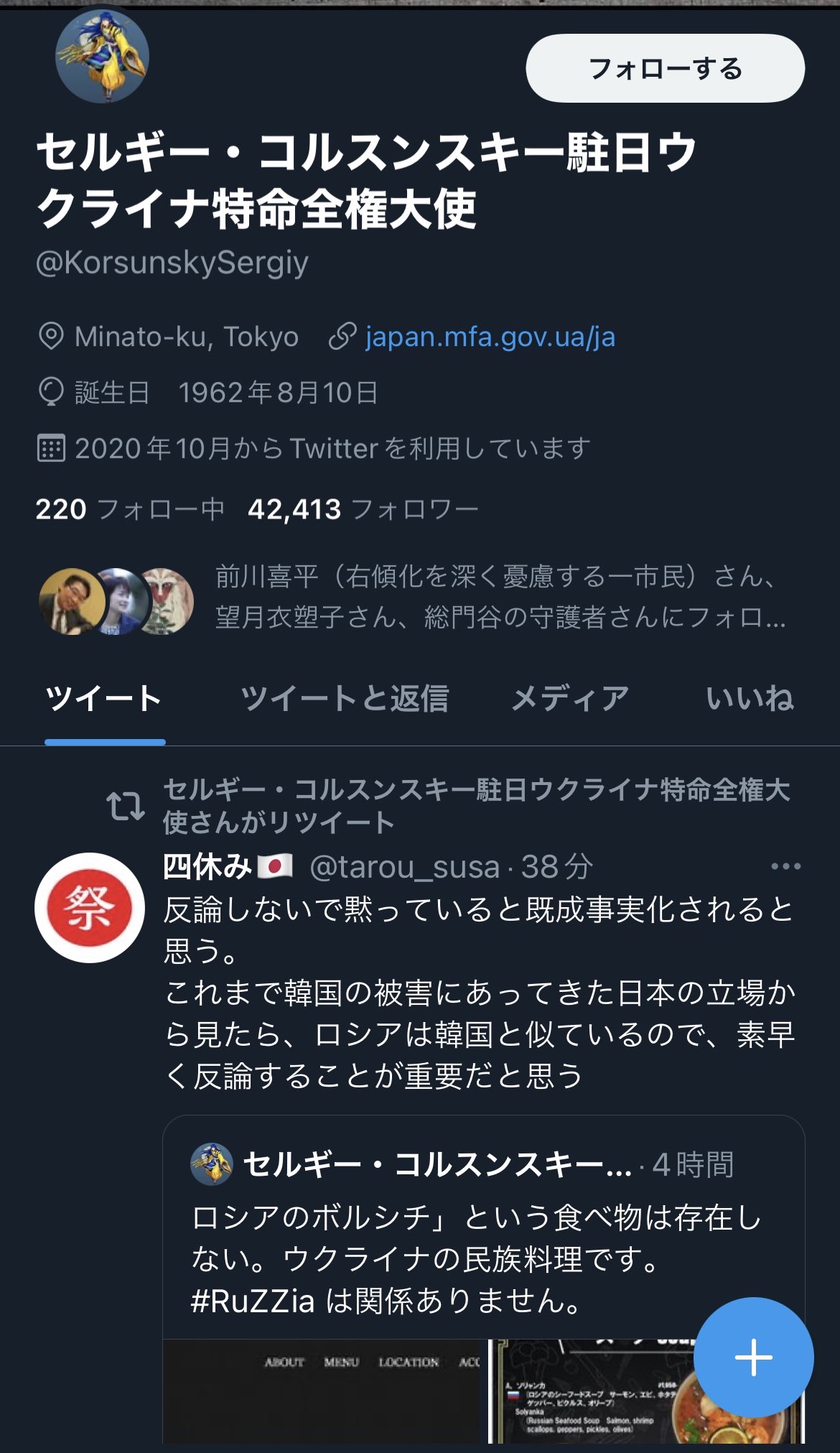
Task: Open the japan.mfa.gov.ua/ja website link
Action: tap(490, 337)
